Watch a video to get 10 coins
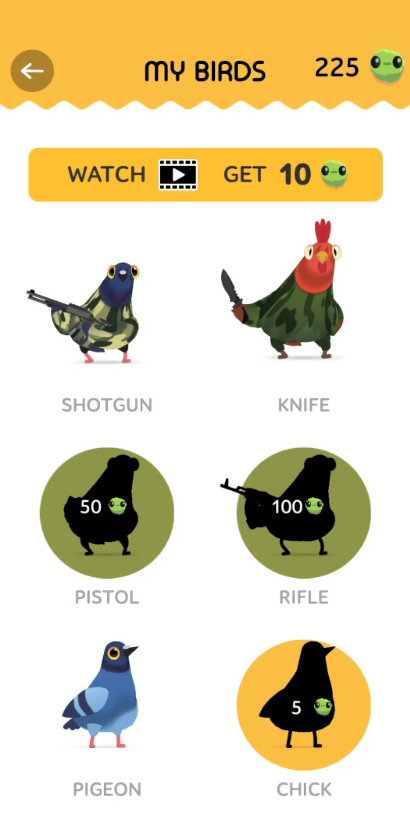Screen dimensions: 410x815 [x=205, y=175]
